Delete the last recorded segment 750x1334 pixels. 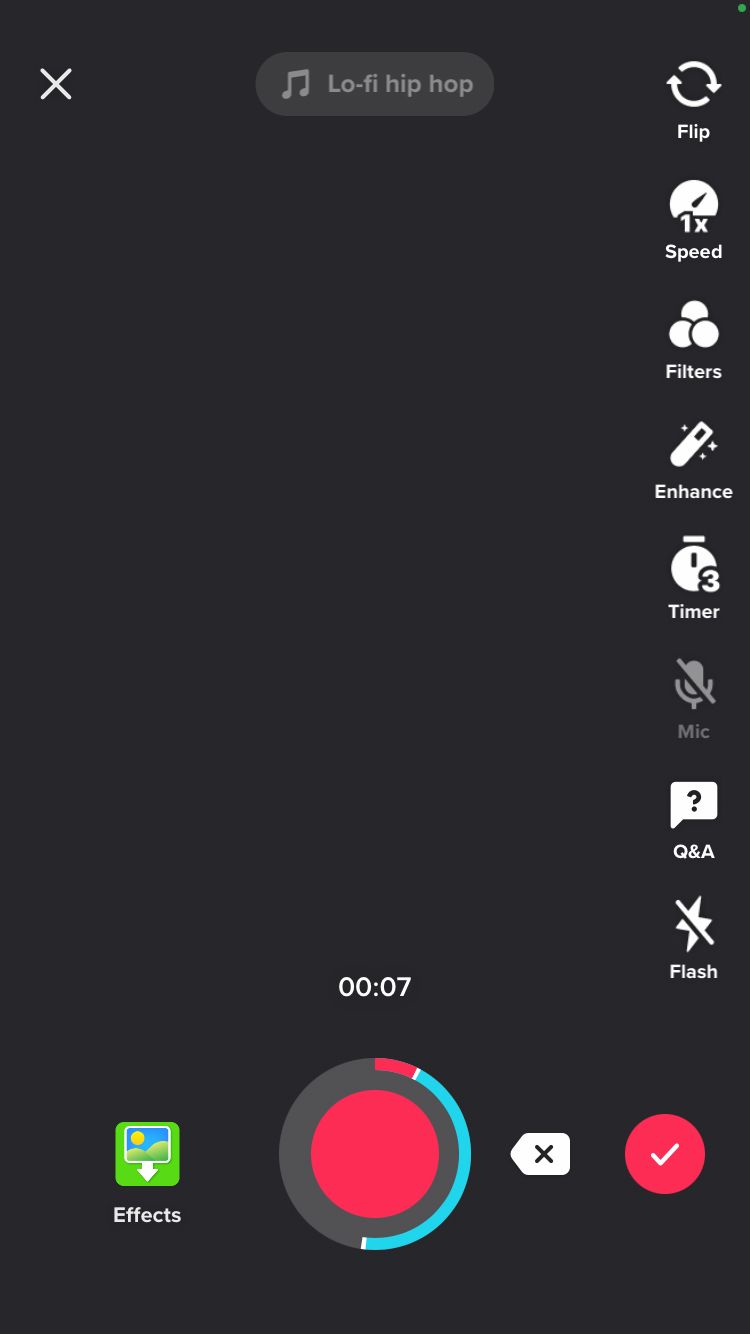click(x=542, y=1154)
